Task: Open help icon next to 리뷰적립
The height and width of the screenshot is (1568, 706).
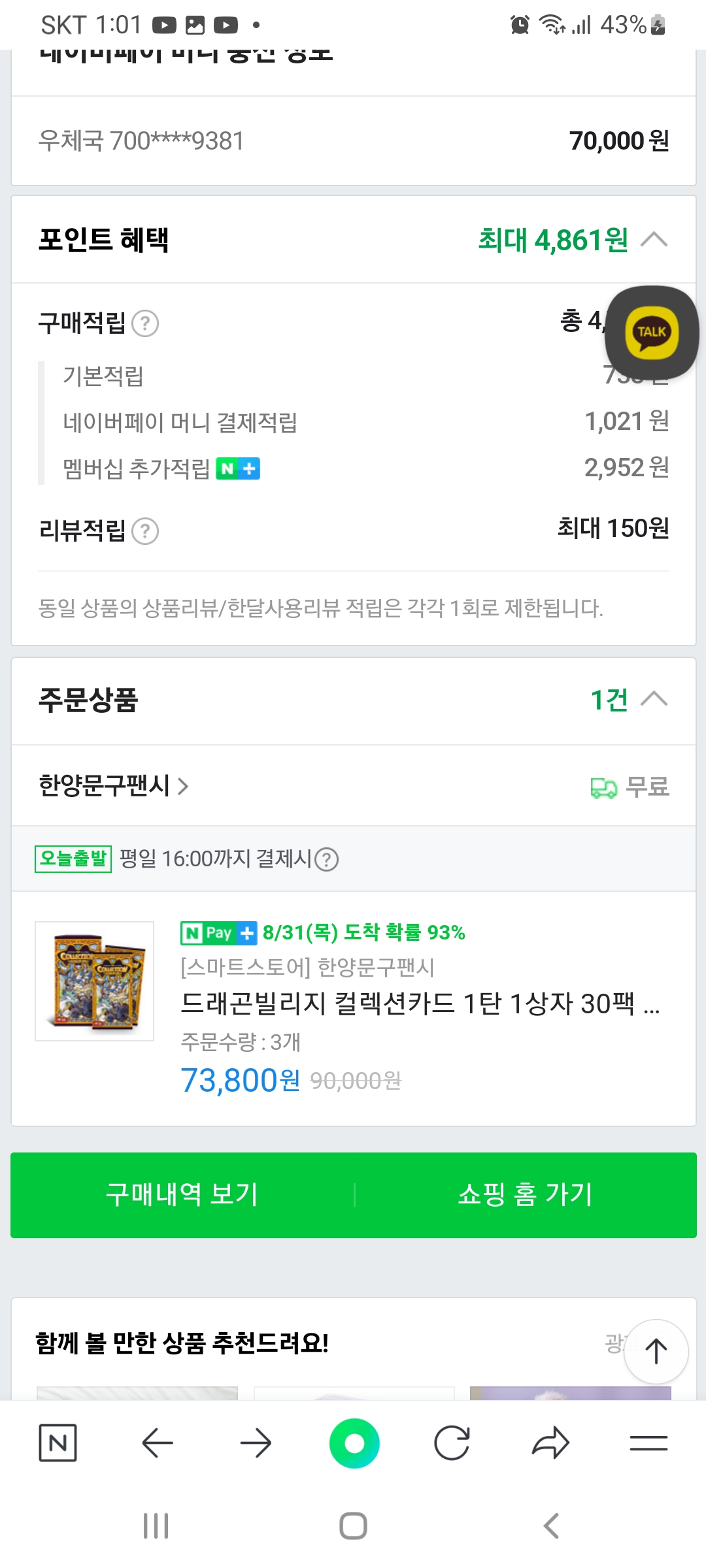Action: (145, 531)
